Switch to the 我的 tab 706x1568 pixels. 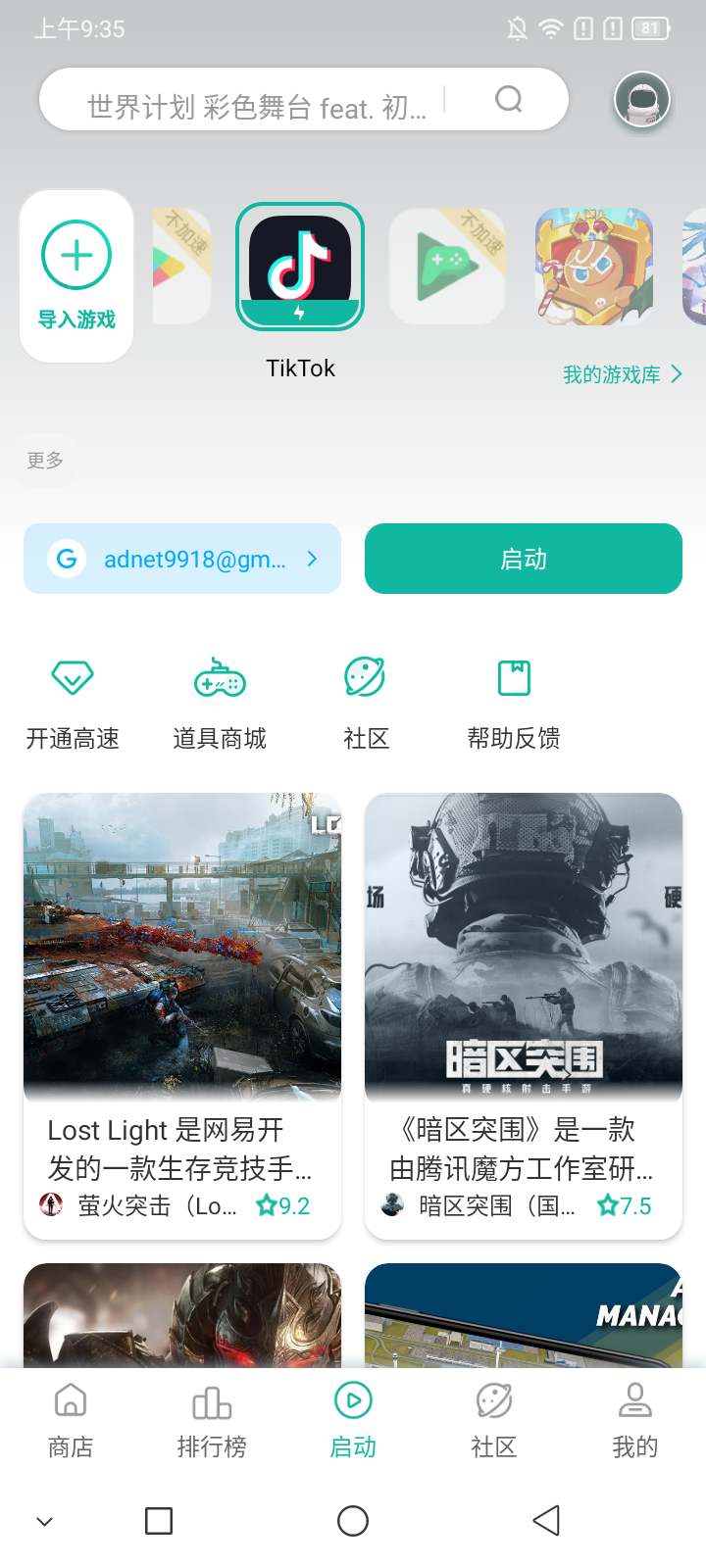coord(635,1421)
